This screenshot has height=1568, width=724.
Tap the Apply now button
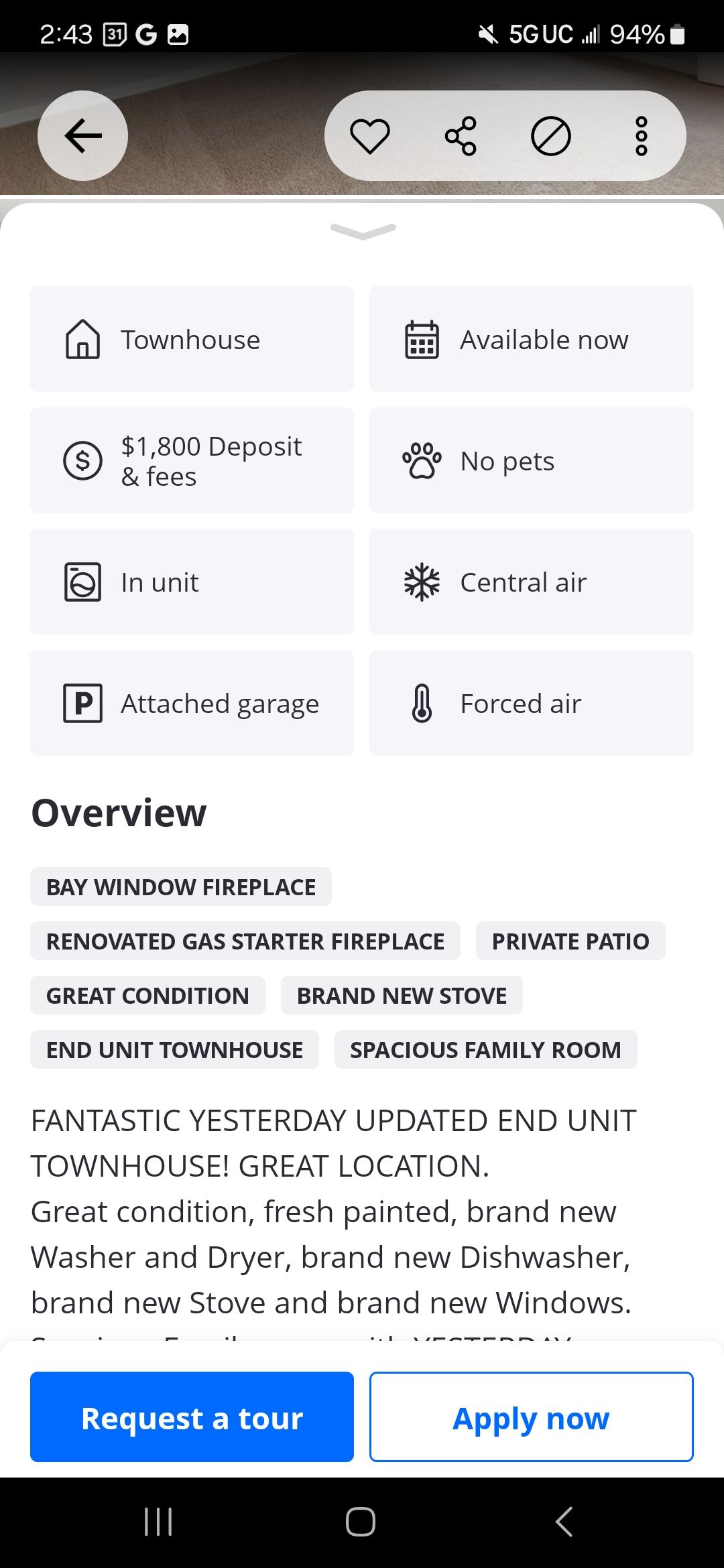530,1417
